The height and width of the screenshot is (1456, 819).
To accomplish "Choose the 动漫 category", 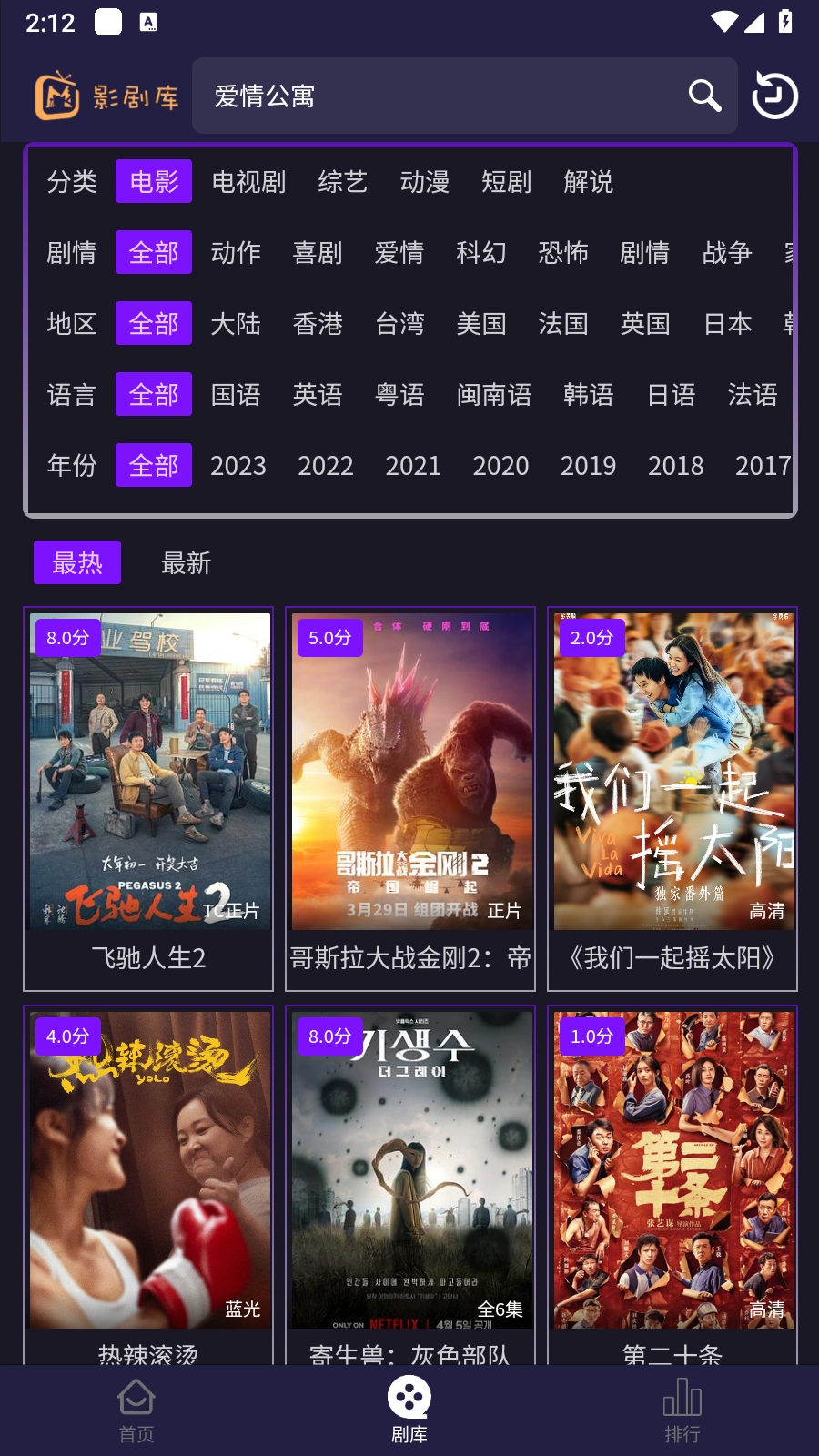I will point(425,182).
